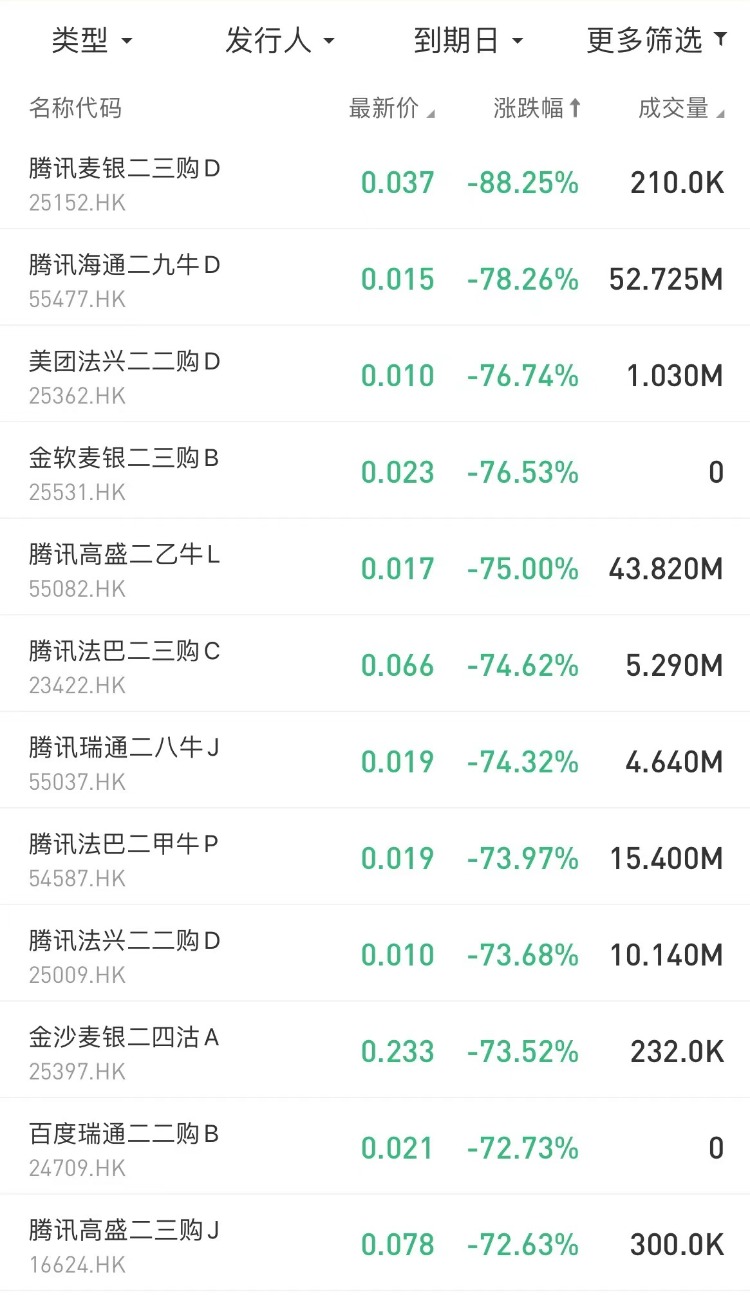
Task: Open the 类型 filter dropdown
Action: pos(92,41)
